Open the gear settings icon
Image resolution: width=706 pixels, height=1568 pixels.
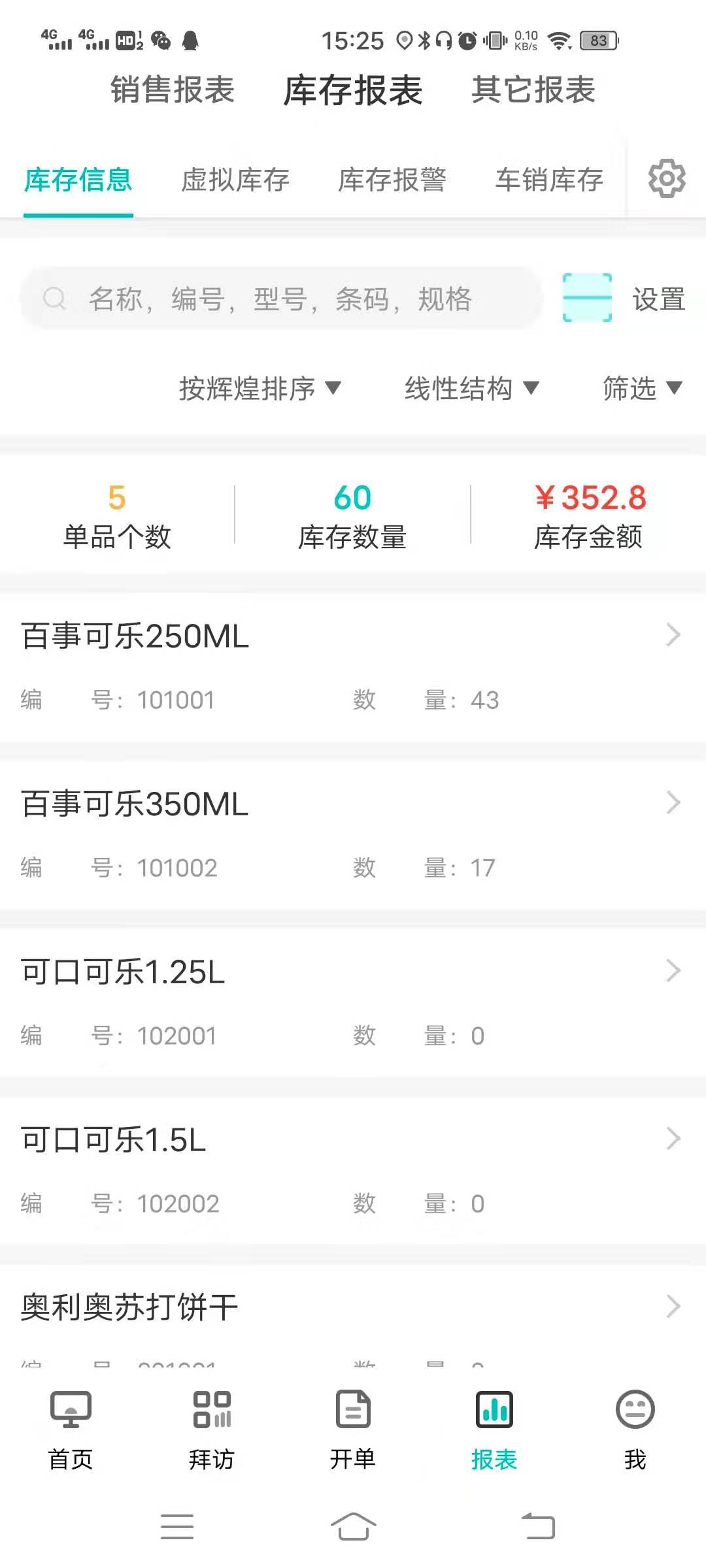coord(666,178)
